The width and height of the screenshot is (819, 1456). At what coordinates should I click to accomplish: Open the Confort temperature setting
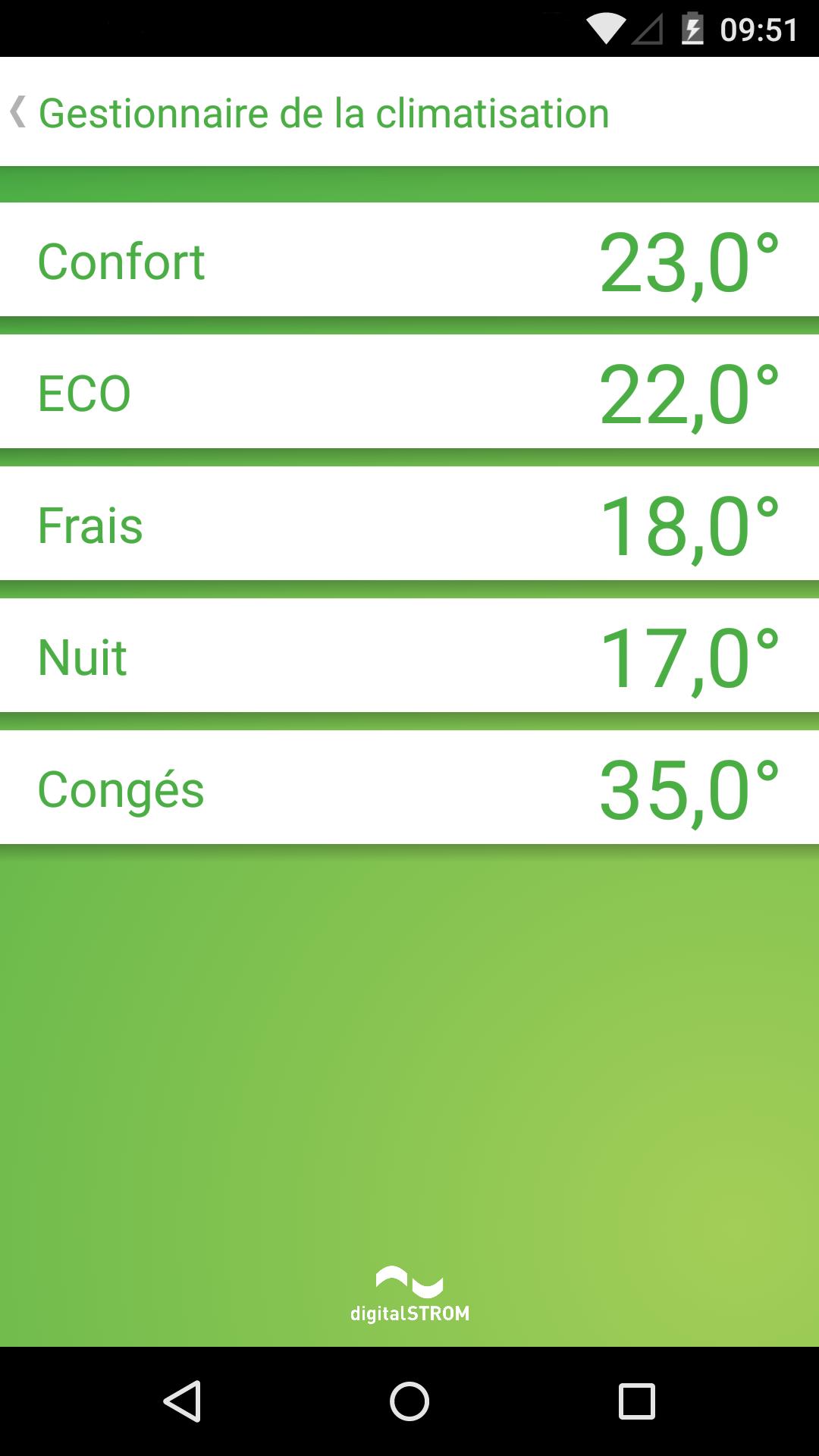click(409, 259)
